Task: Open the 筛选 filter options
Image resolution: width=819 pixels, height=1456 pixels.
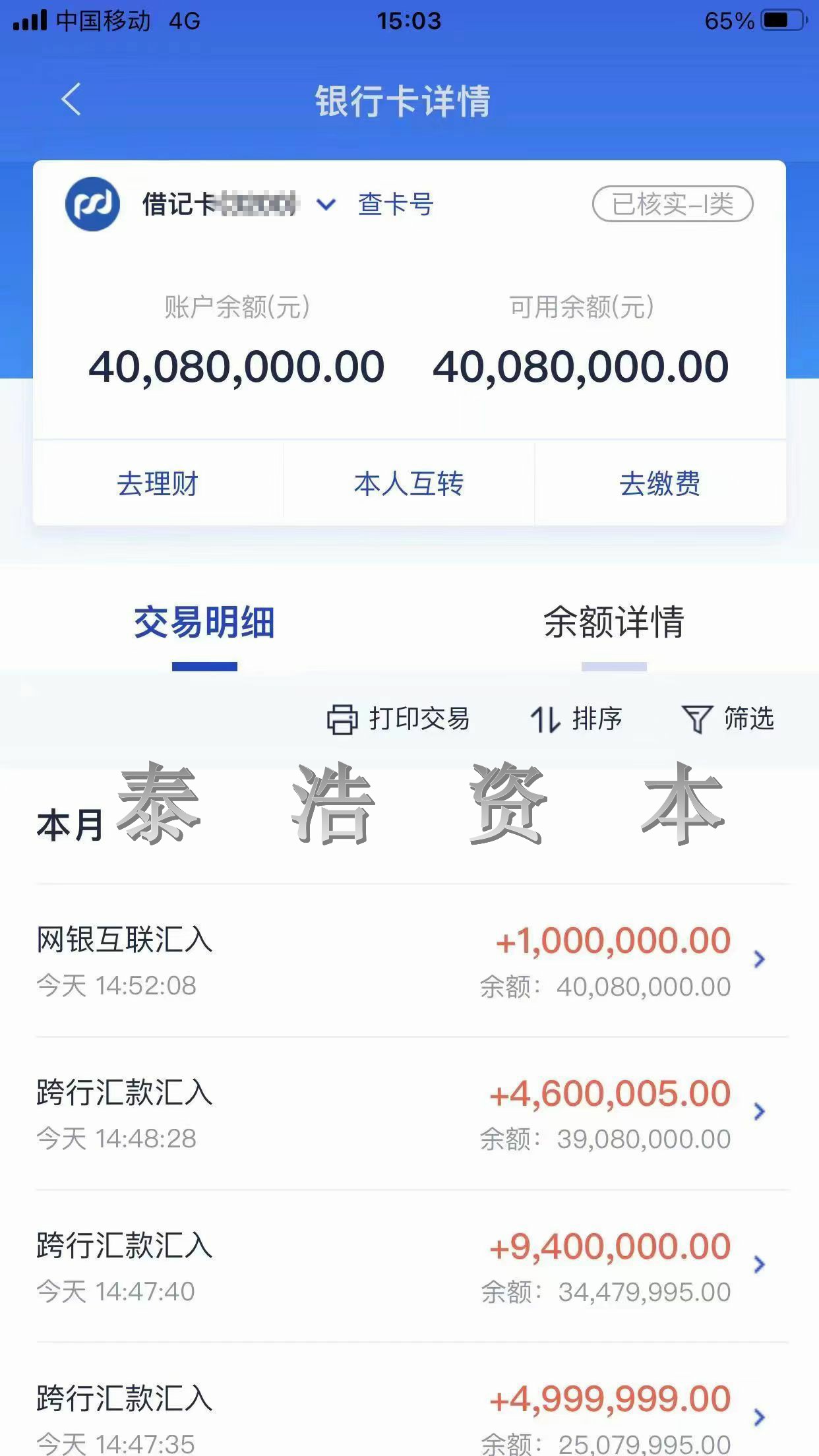Action: (728, 719)
